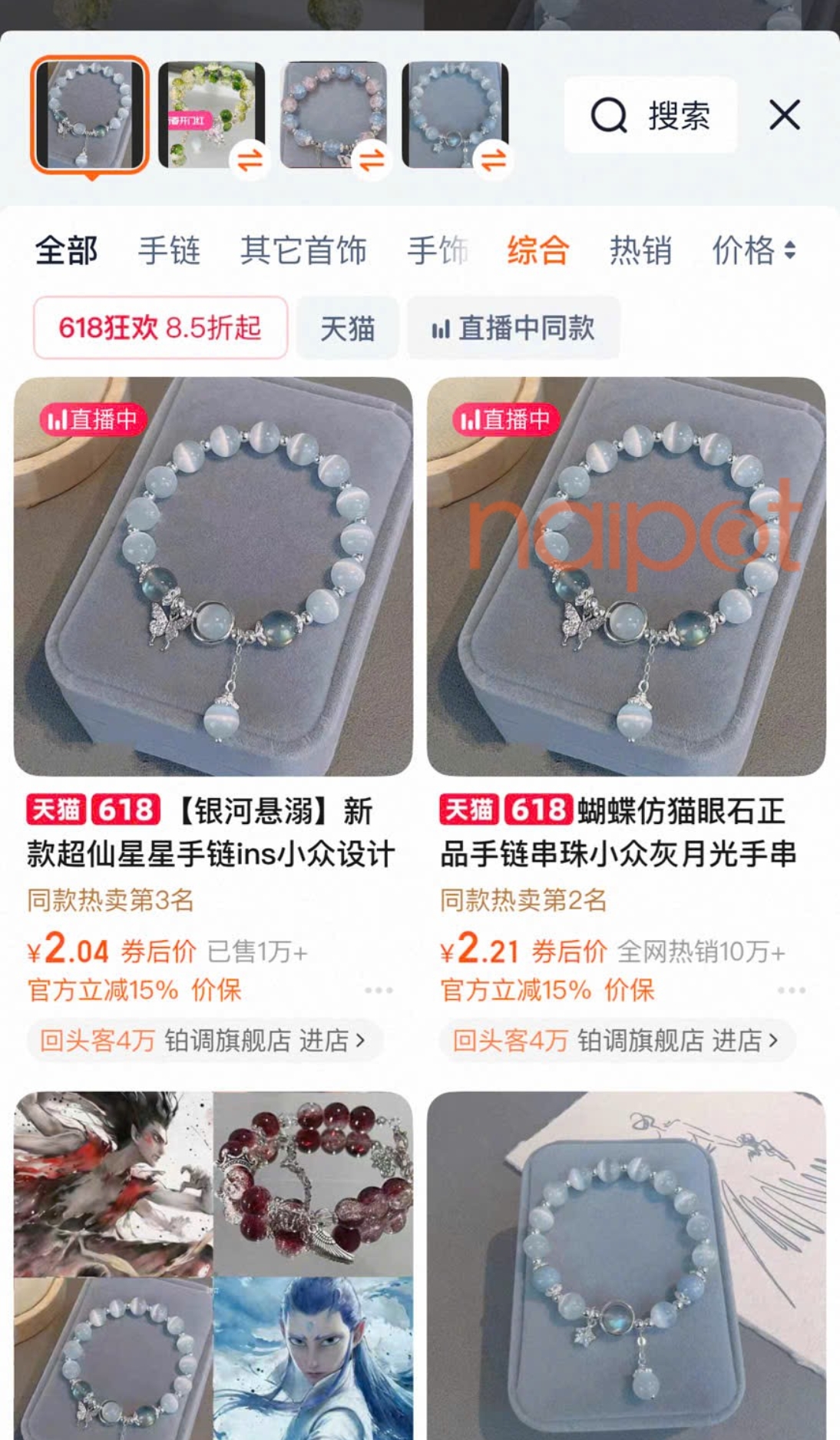Apply the 618狂欢 8.5折起 filter
Viewport: 840px width, 1440px height.
click(160, 328)
